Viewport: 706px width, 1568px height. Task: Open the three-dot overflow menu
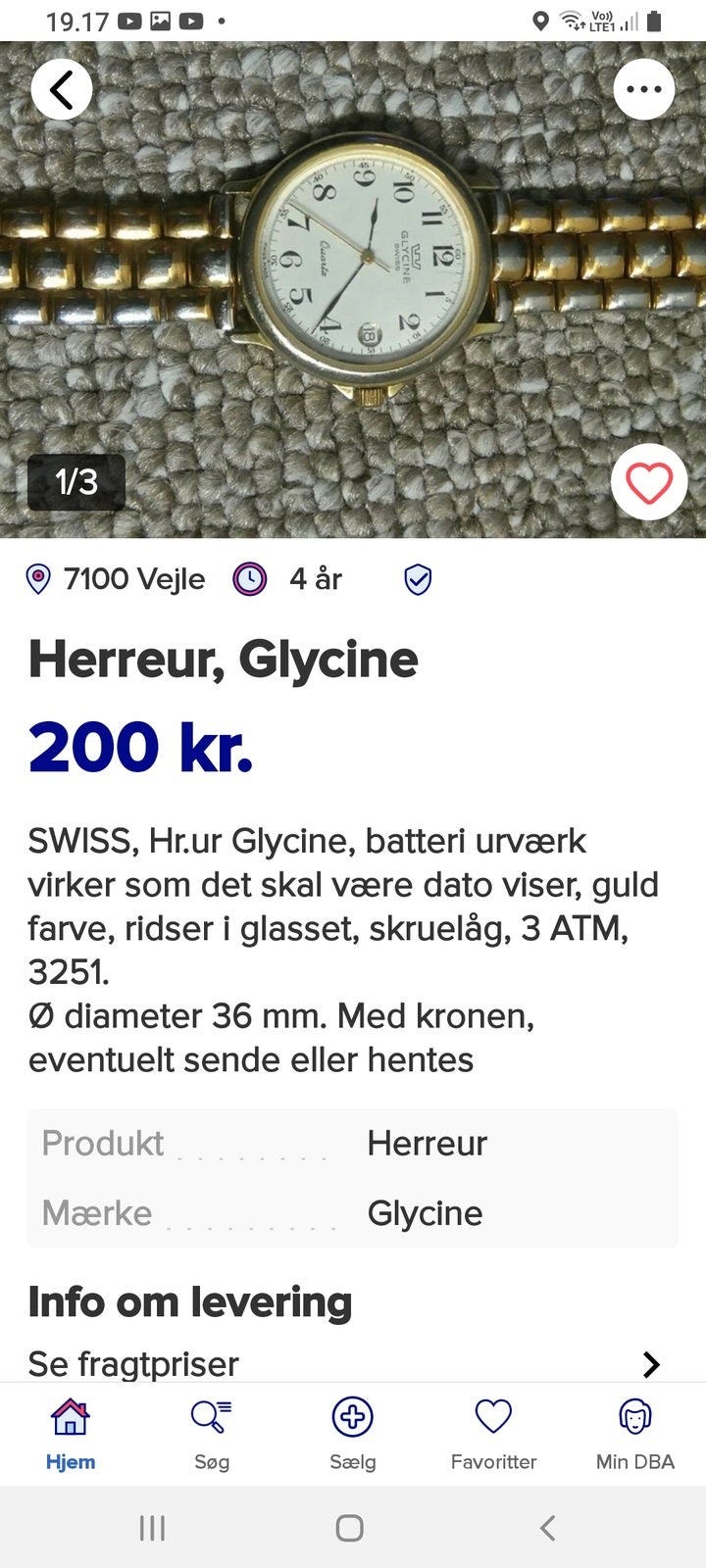644,88
